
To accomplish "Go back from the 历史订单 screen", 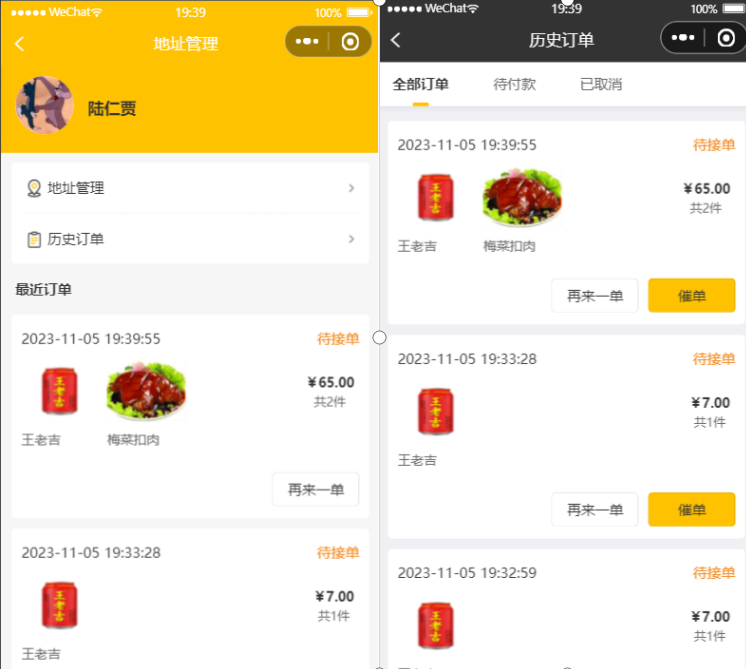I will point(396,40).
